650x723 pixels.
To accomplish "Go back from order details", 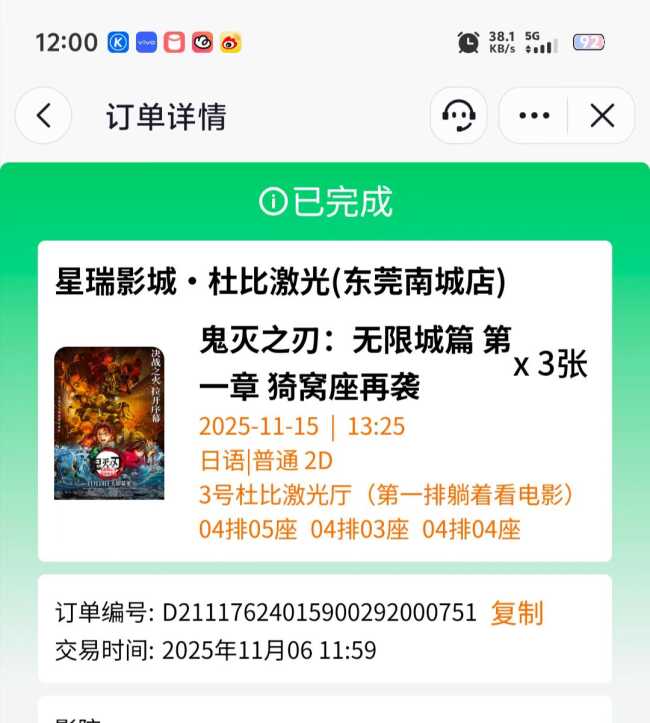I will (x=43, y=116).
